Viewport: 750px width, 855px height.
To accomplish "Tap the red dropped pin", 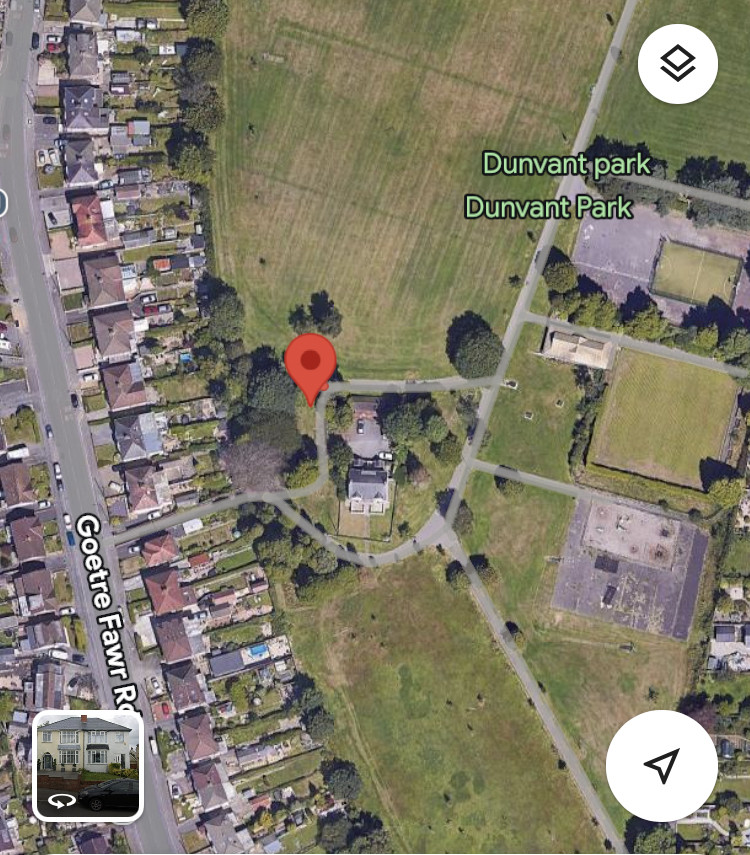I will (310, 364).
